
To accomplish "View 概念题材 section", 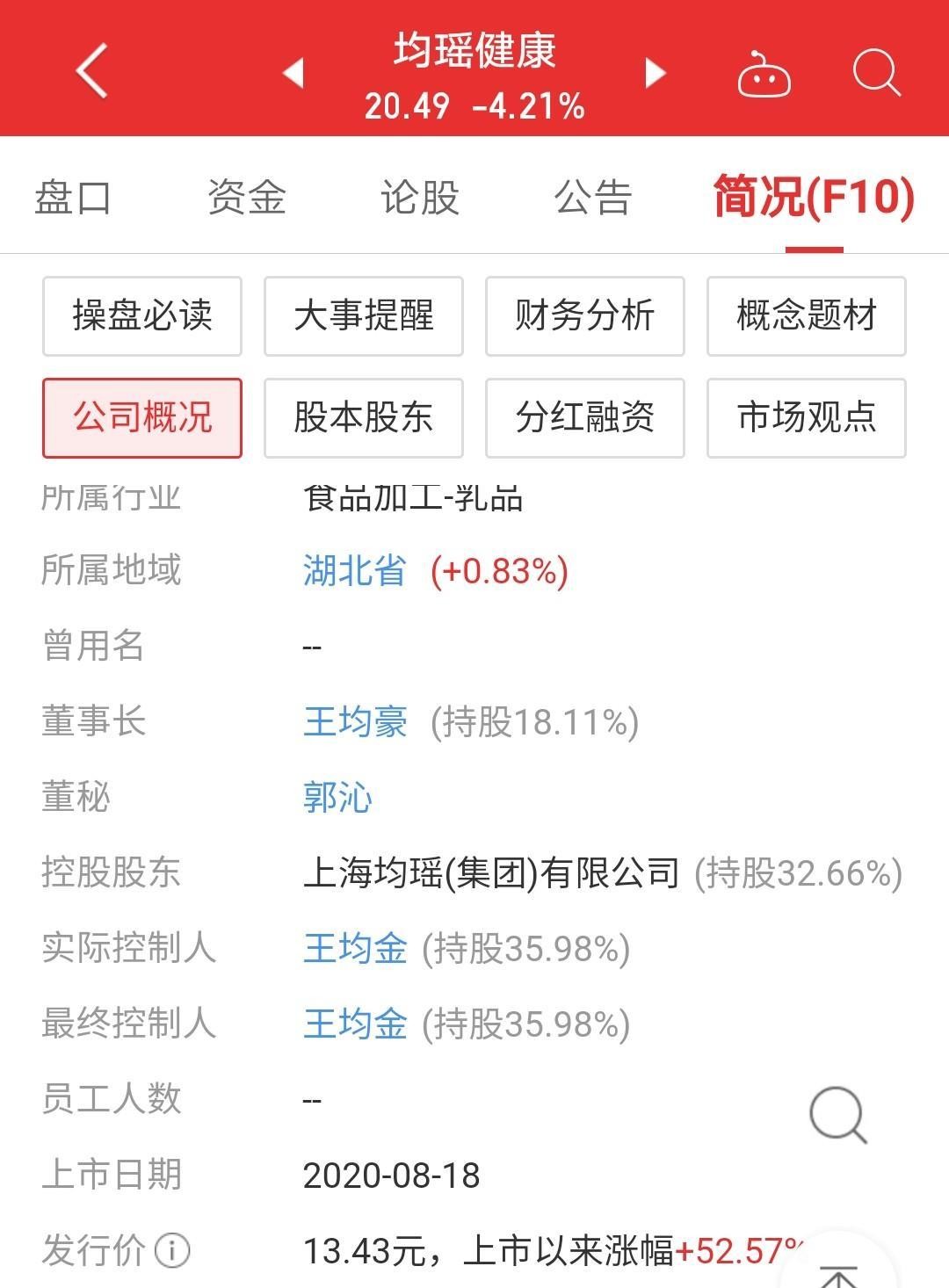I will click(x=807, y=316).
